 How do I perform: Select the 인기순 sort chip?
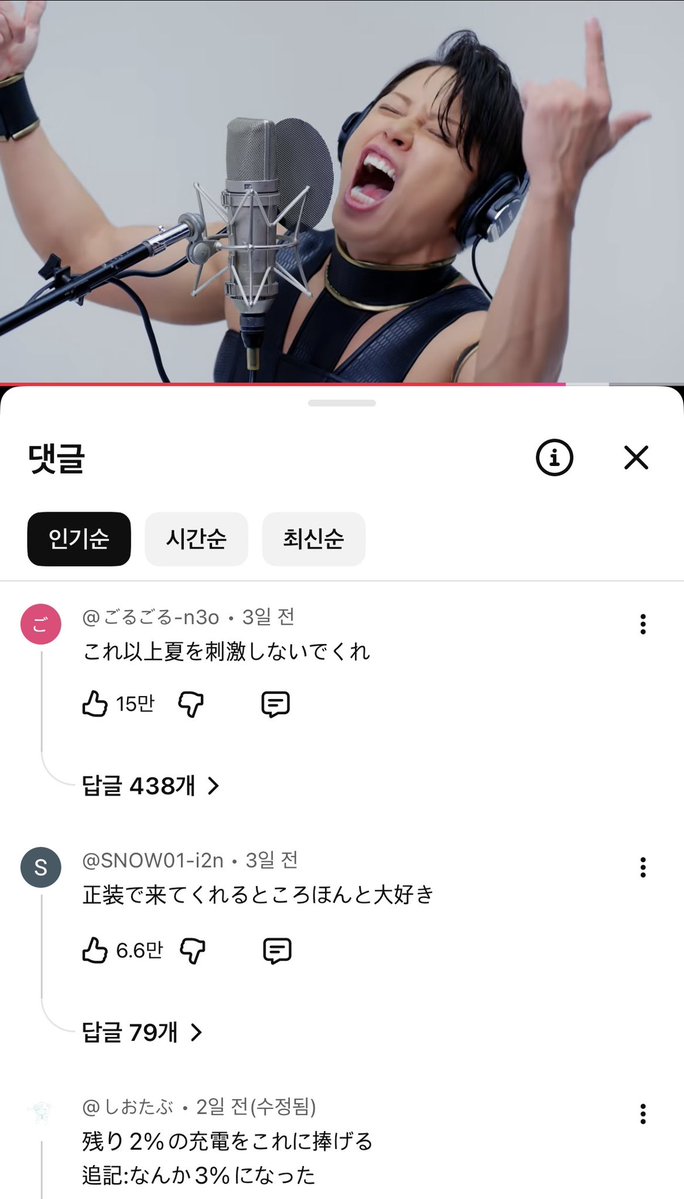(79, 539)
